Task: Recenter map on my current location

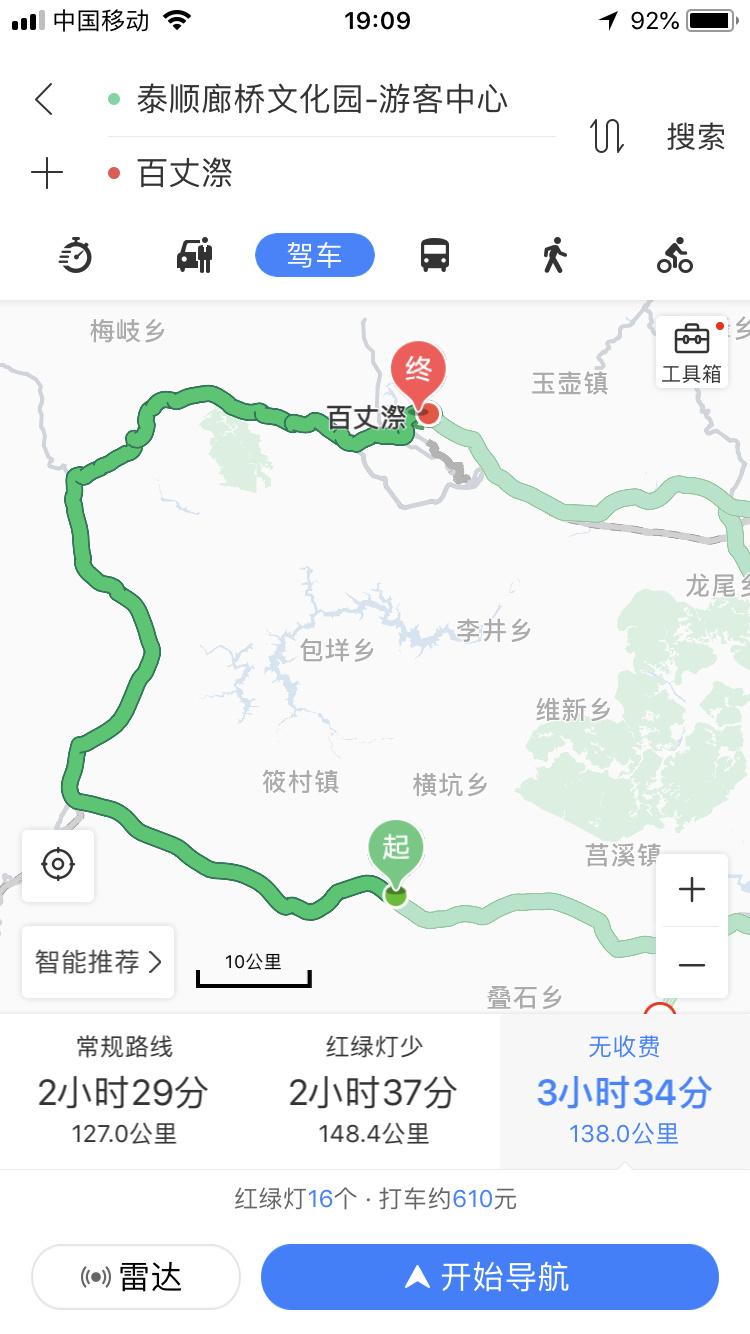Action: click(x=58, y=865)
